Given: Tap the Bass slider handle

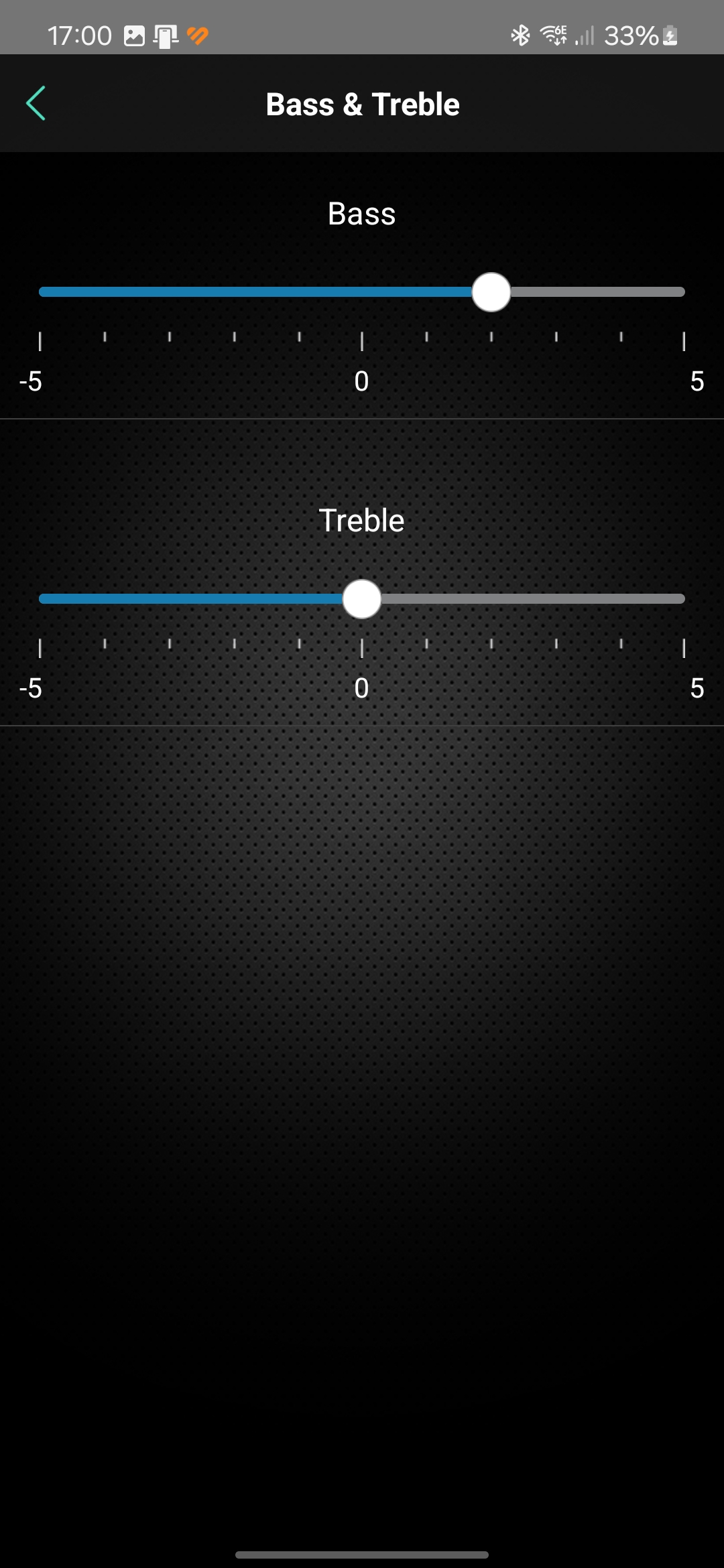Looking at the screenshot, I should click(491, 292).
